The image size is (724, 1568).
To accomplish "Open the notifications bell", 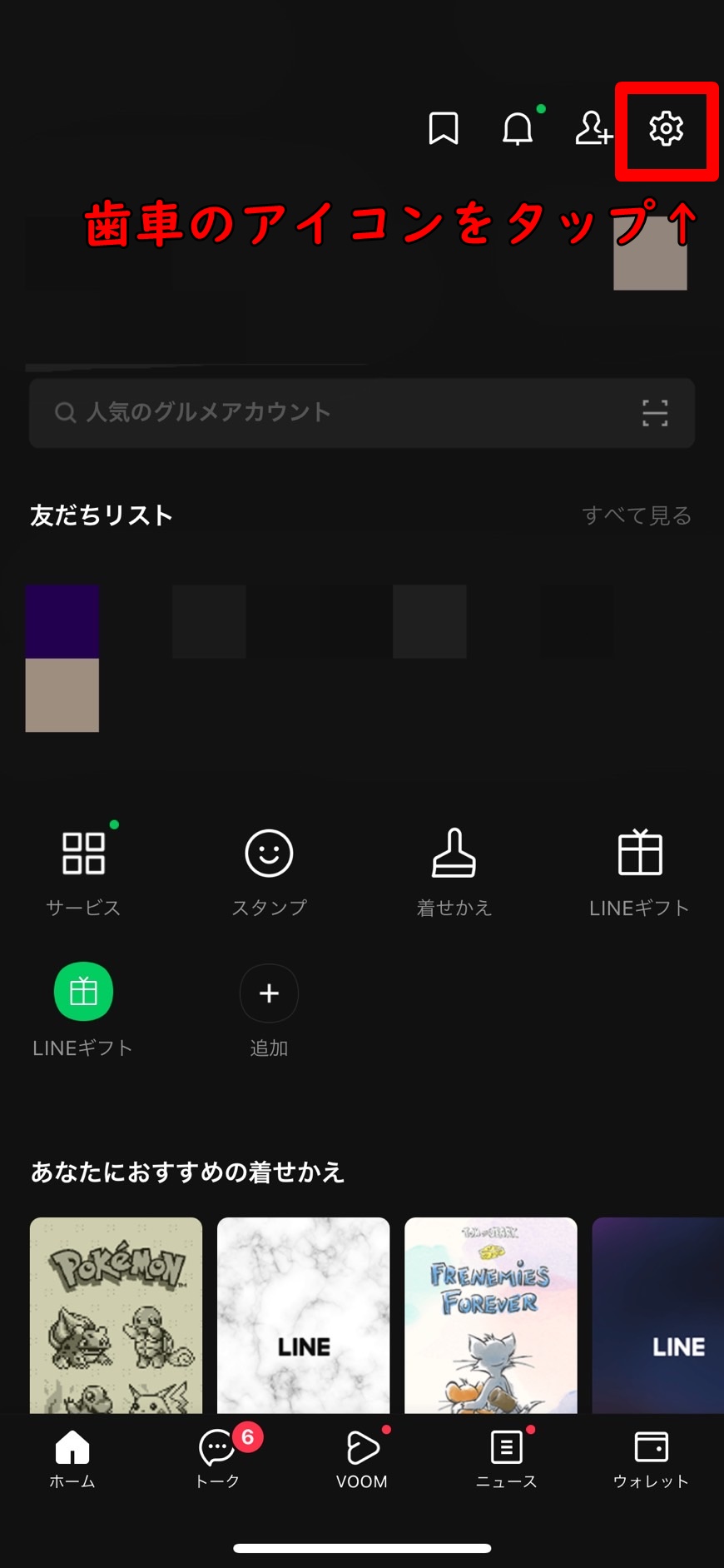I will (x=518, y=129).
